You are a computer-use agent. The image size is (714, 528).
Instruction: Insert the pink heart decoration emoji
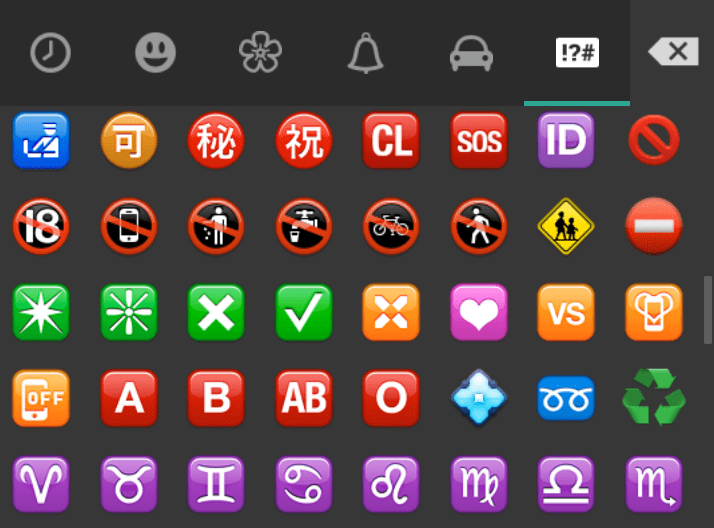479,312
